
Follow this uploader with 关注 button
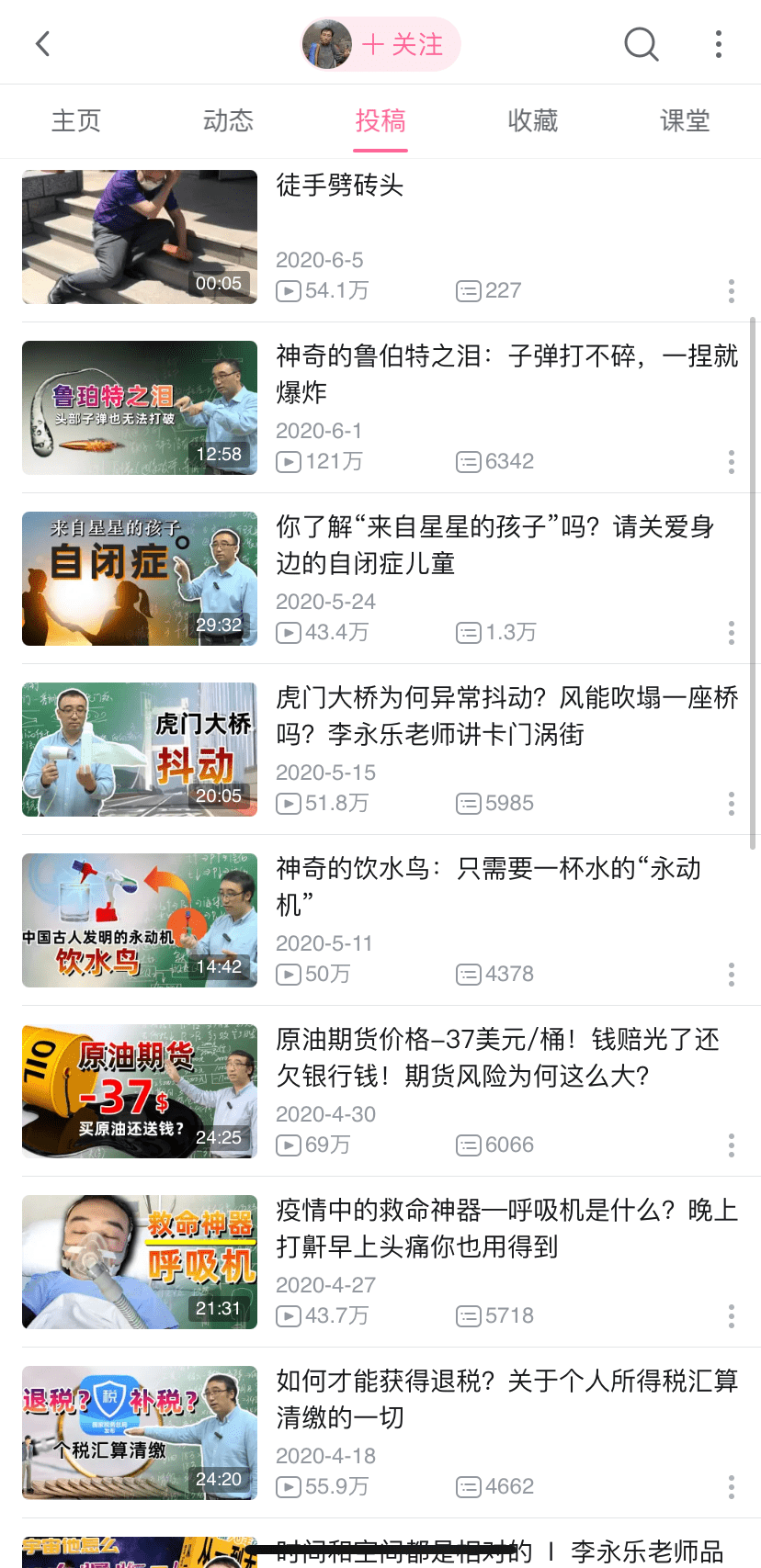point(402,44)
